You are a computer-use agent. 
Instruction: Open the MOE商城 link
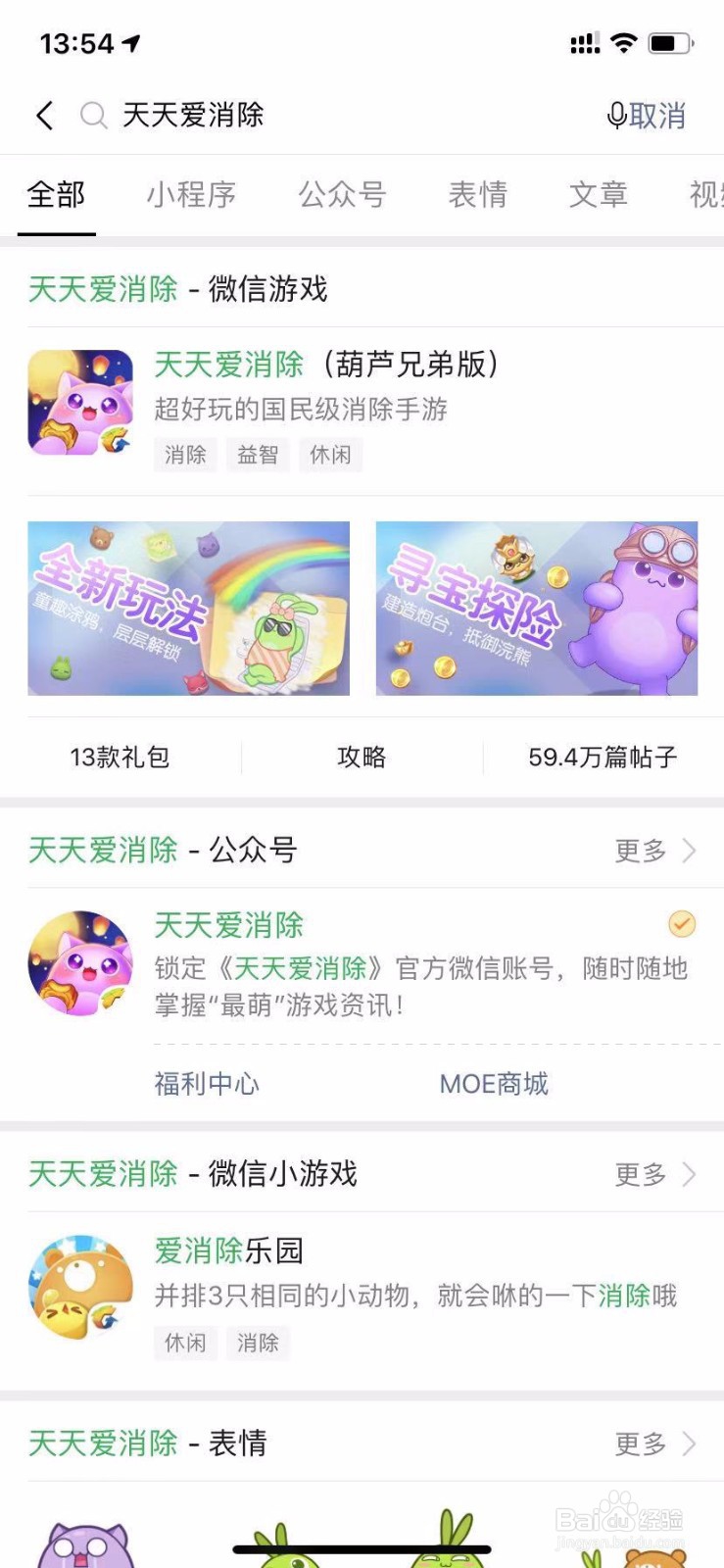[x=493, y=1084]
